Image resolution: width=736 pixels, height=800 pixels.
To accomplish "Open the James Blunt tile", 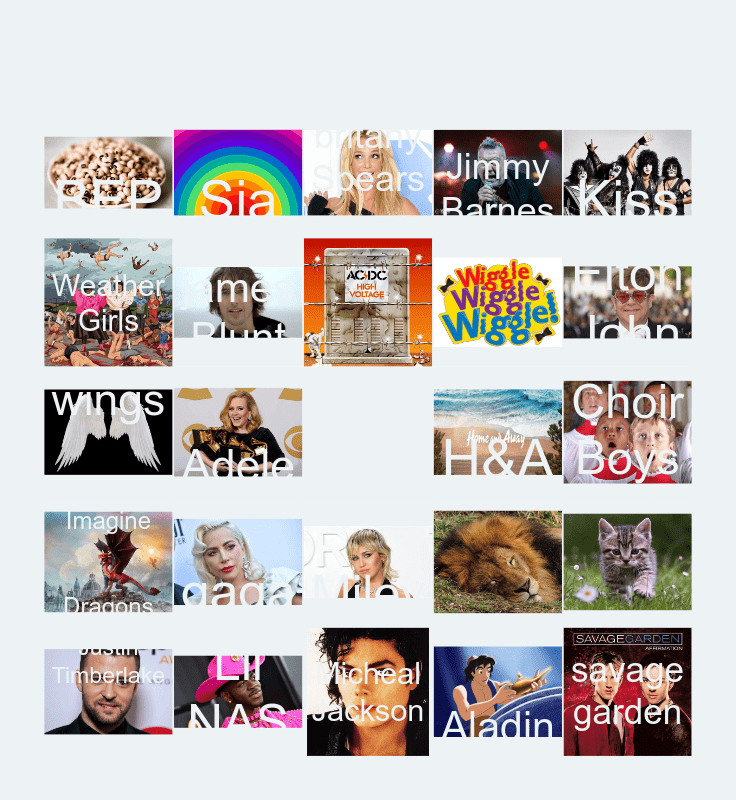I will 238,302.
